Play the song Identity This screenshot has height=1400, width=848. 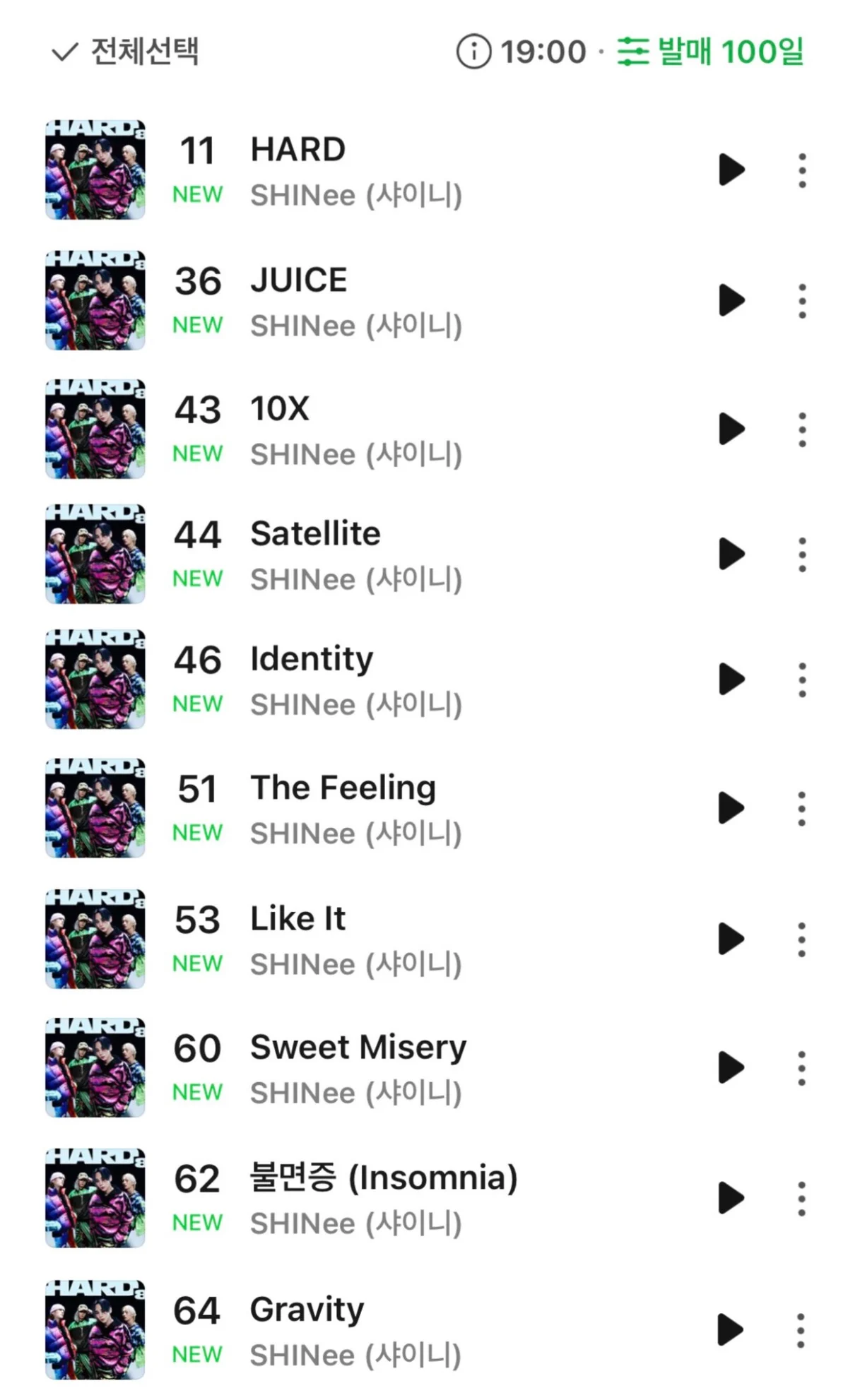(x=731, y=680)
